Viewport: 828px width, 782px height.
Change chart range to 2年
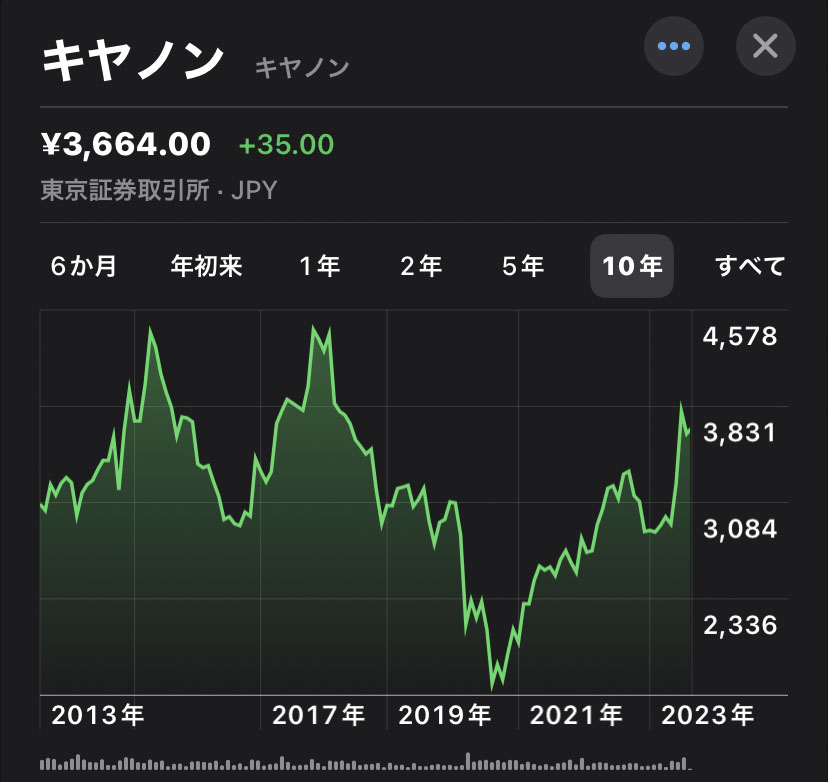421,266
